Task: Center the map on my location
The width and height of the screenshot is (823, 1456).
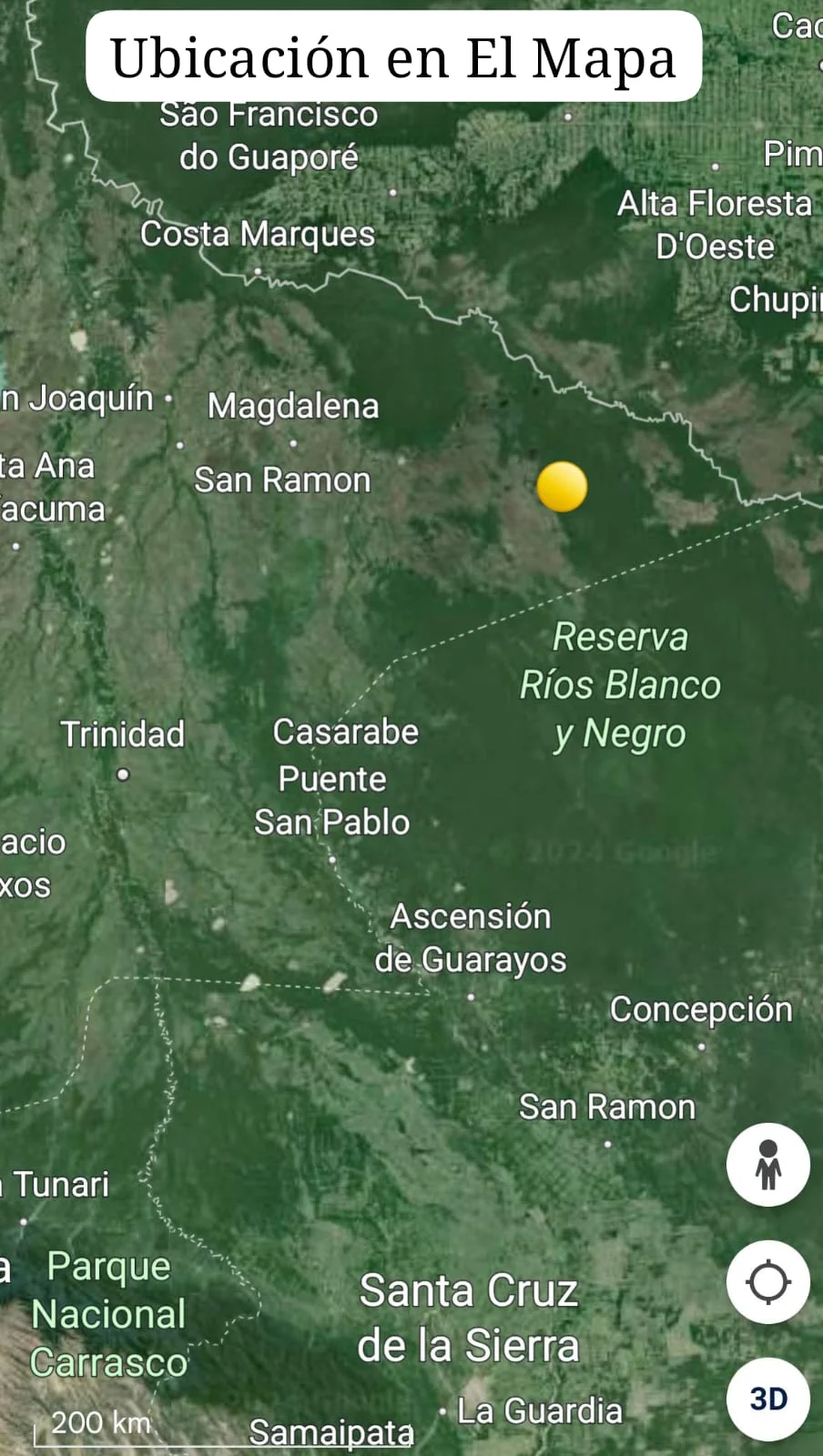Action: coord(768,1282)
